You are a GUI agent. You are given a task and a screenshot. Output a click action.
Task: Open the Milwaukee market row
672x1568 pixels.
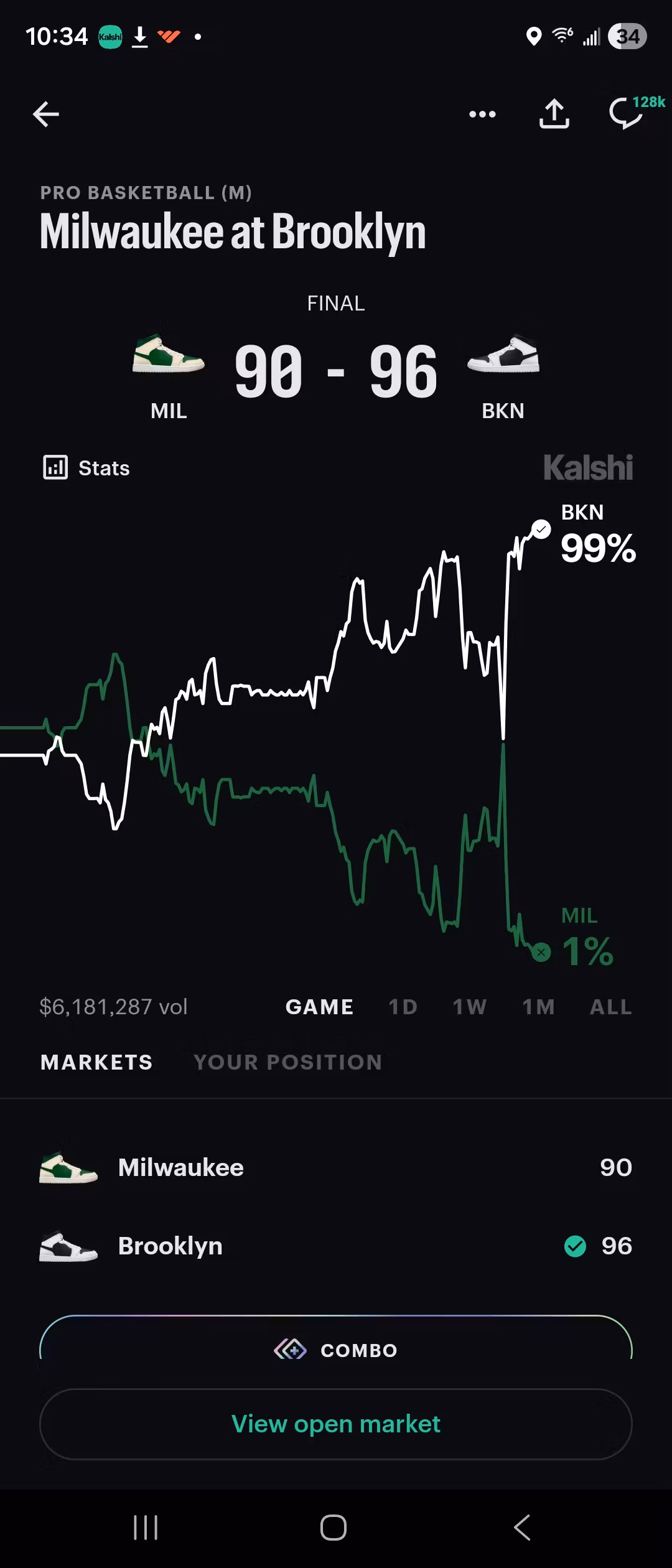(336, 1168)
